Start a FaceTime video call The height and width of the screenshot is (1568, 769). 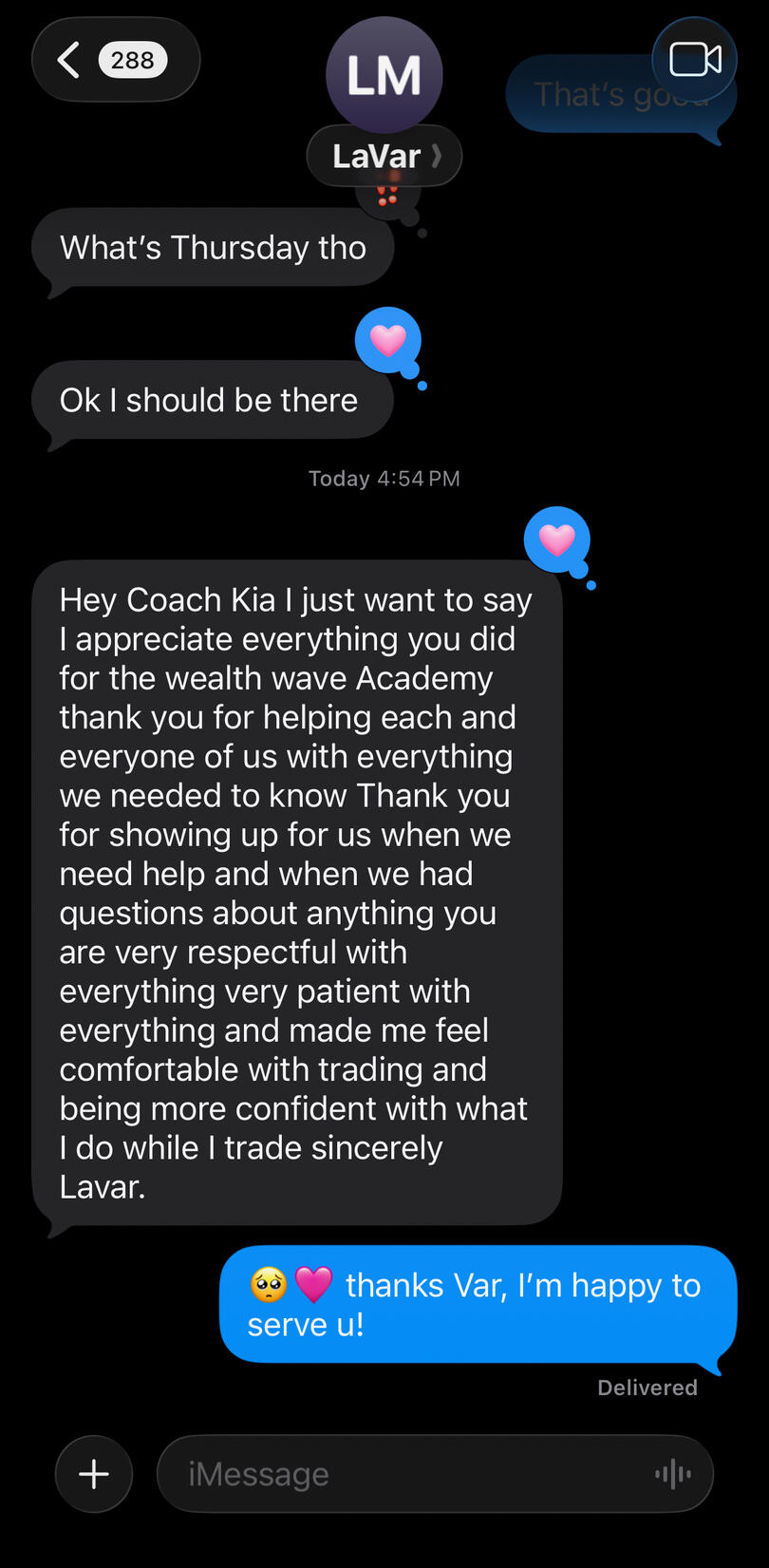click(695, 60)
